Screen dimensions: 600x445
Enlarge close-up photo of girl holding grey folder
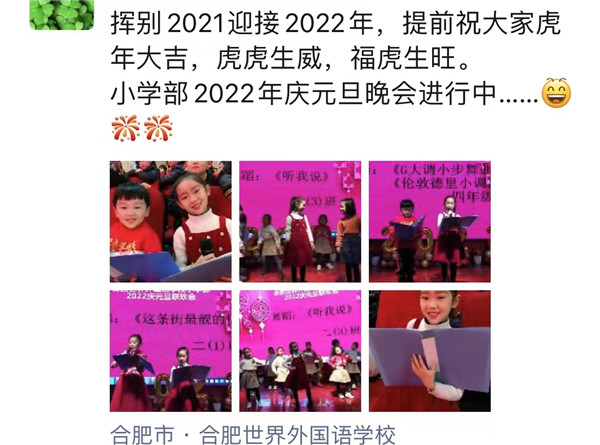pos(429,351)
